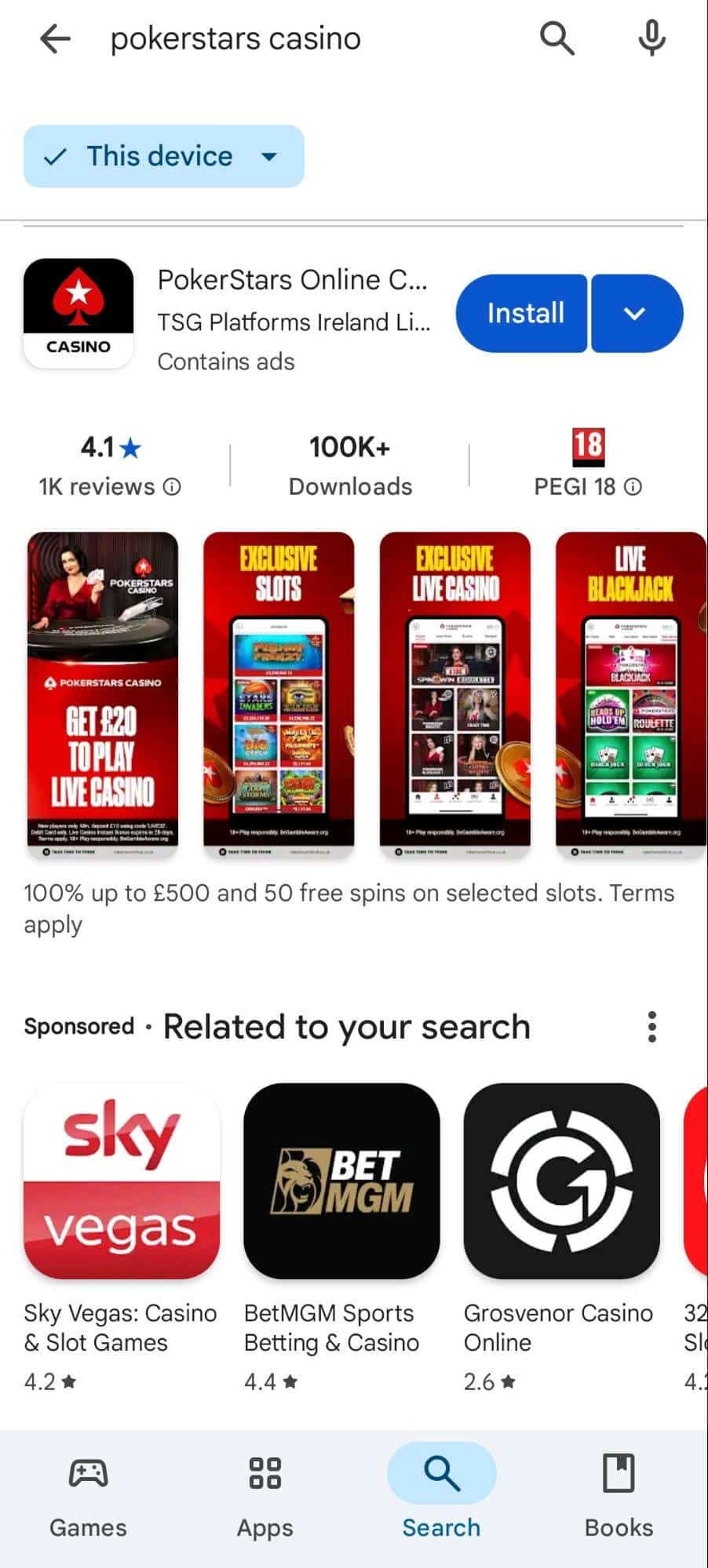Switch to the Books tab
The width and height of the screenshot is (708, 1568).
[619, 1495]
